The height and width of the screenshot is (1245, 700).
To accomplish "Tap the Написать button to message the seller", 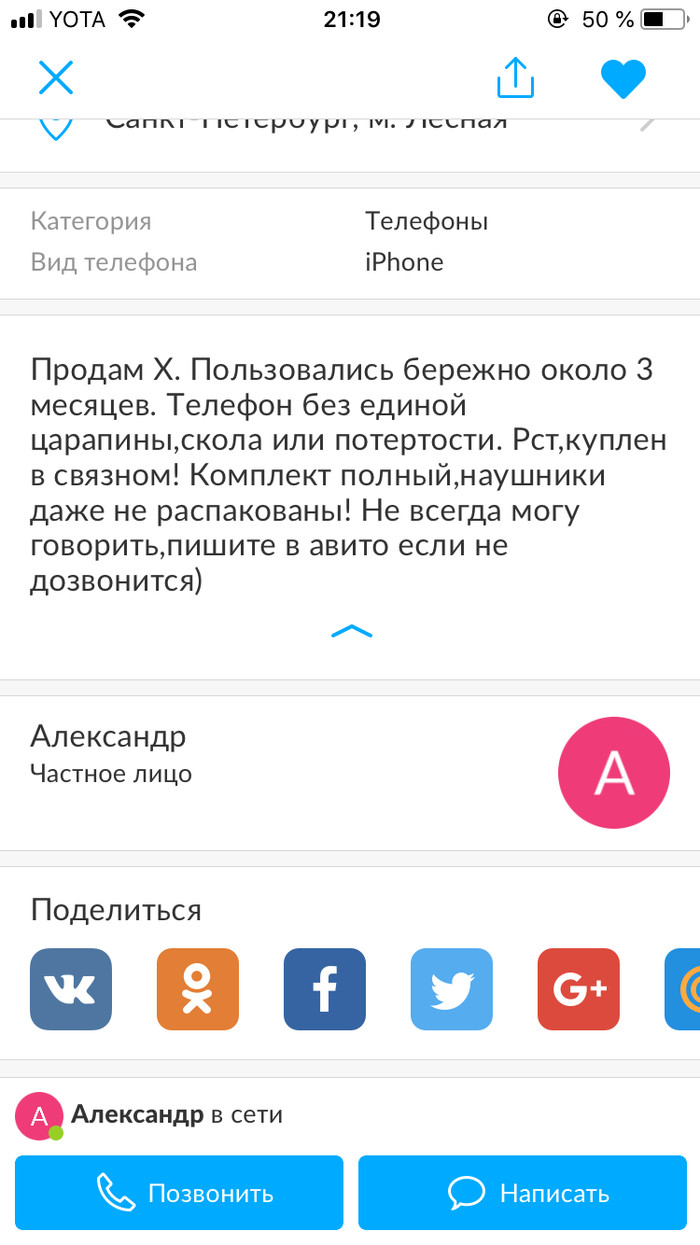I will [523, 1192].
